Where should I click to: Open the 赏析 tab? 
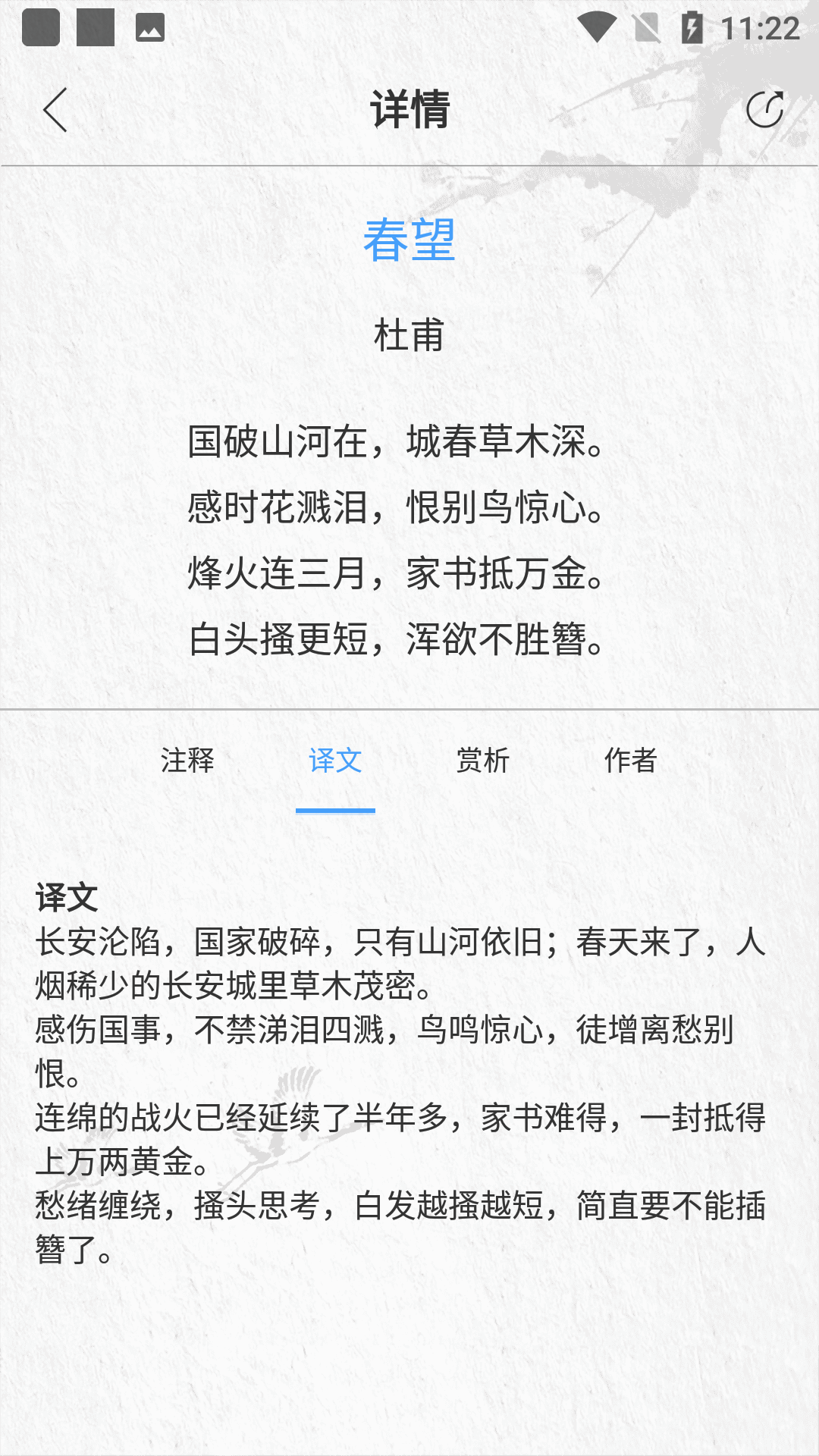[x=483, y=761]
